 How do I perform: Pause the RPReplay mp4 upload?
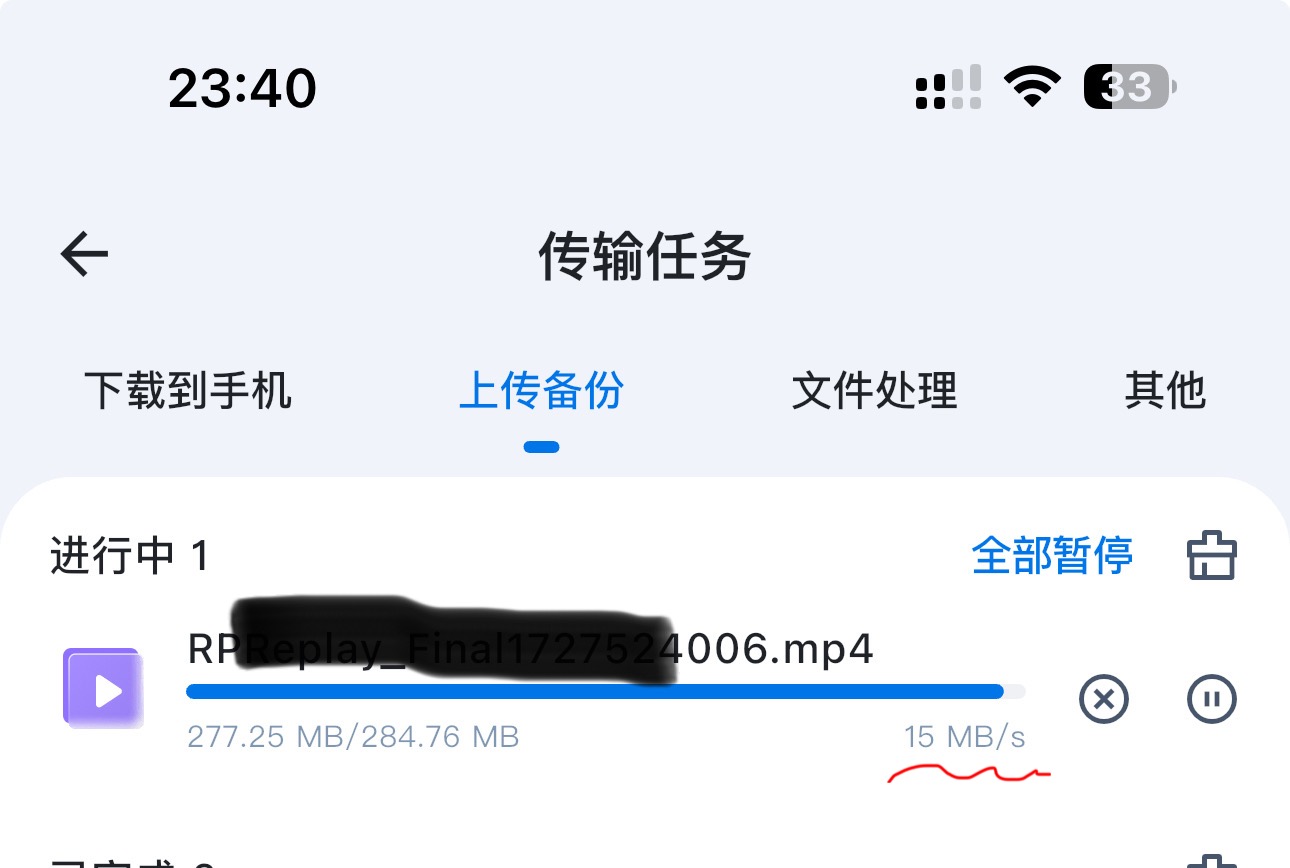[1212, 699]
